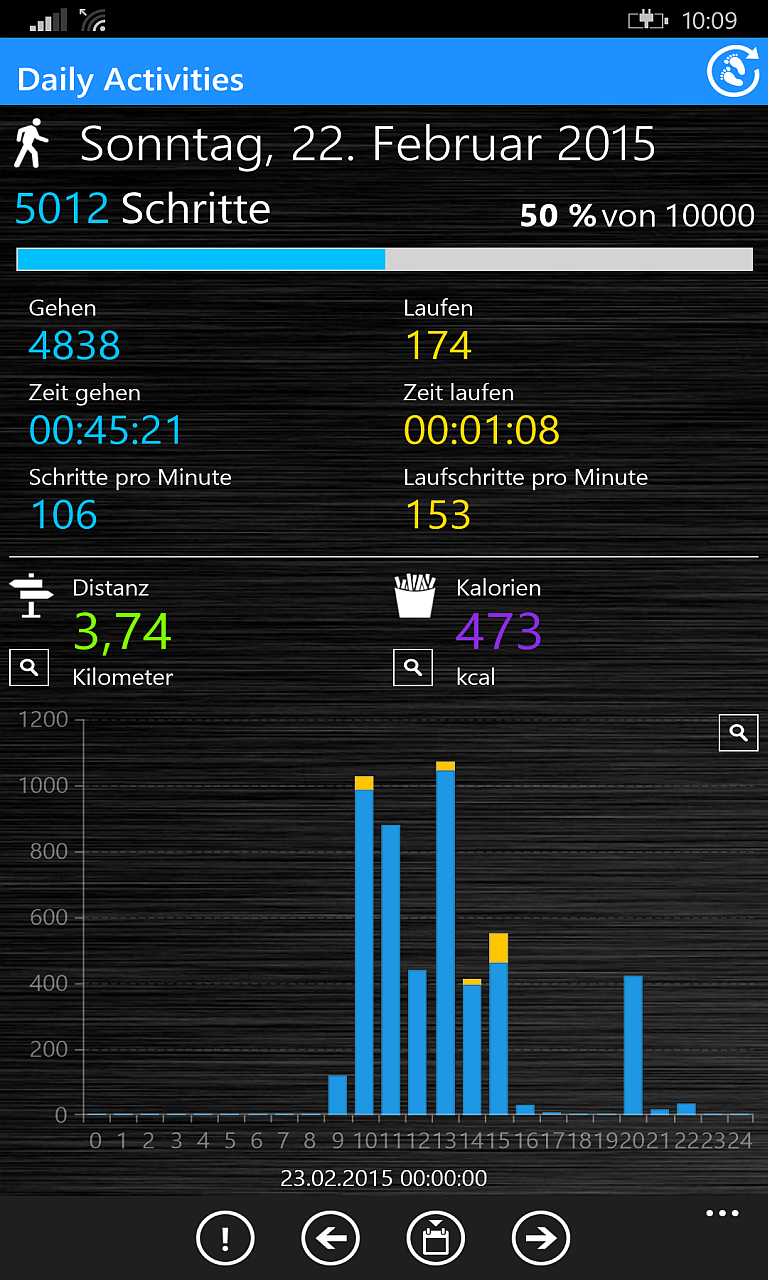Open the calendar date picker
Viewport: 768px width, 1280px height.
[436, 1239]
